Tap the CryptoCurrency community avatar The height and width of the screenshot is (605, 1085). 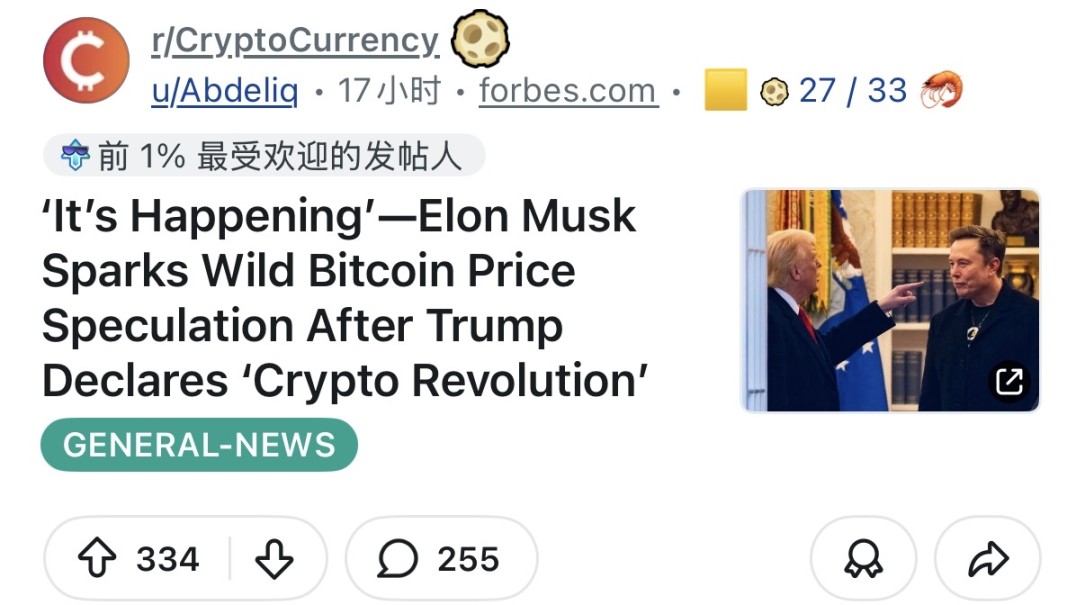coord(86,61)
